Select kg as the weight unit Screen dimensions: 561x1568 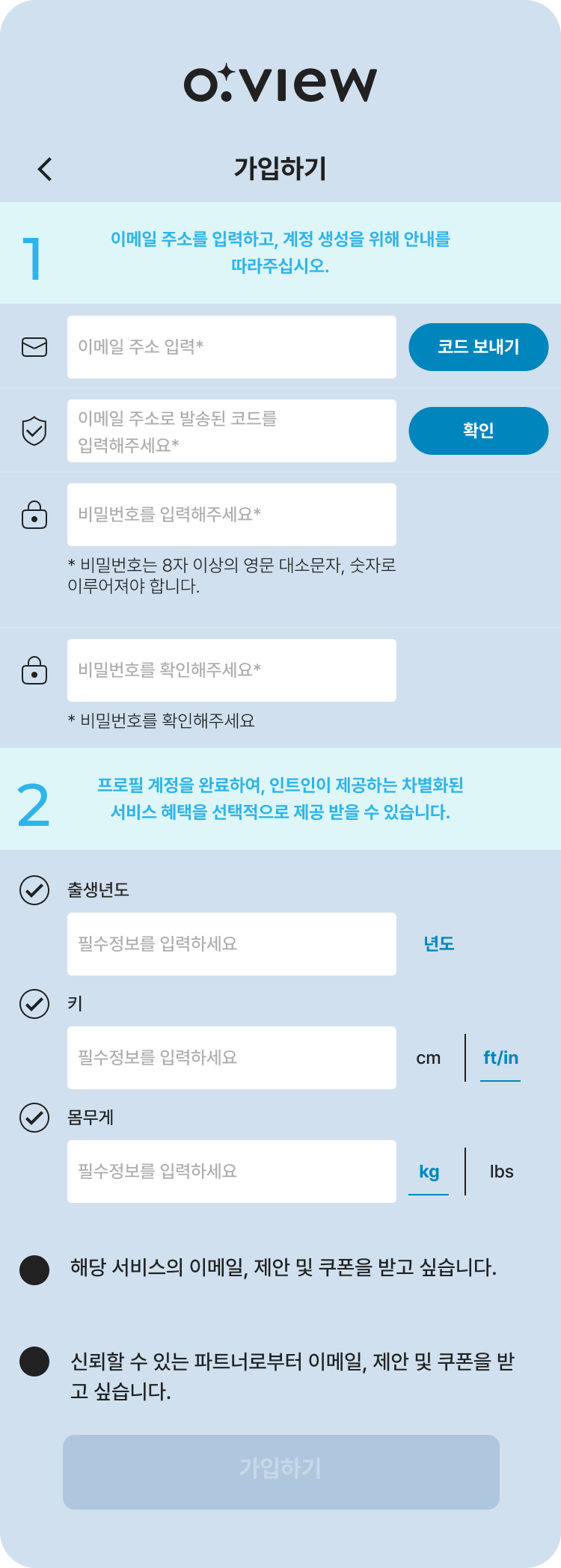pos(429,1172)
